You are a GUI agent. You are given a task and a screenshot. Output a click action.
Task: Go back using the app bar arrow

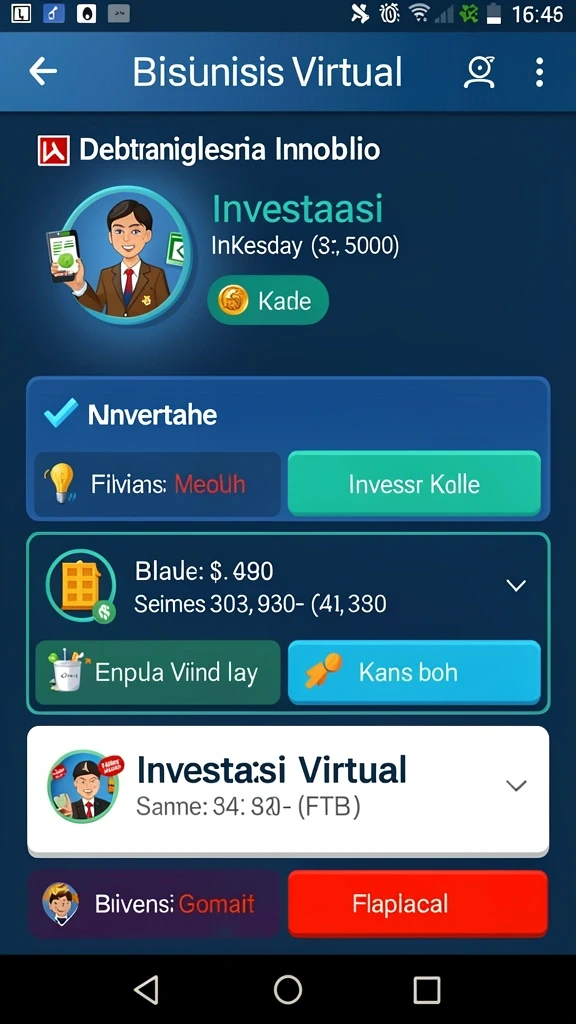tap(43, 71)
